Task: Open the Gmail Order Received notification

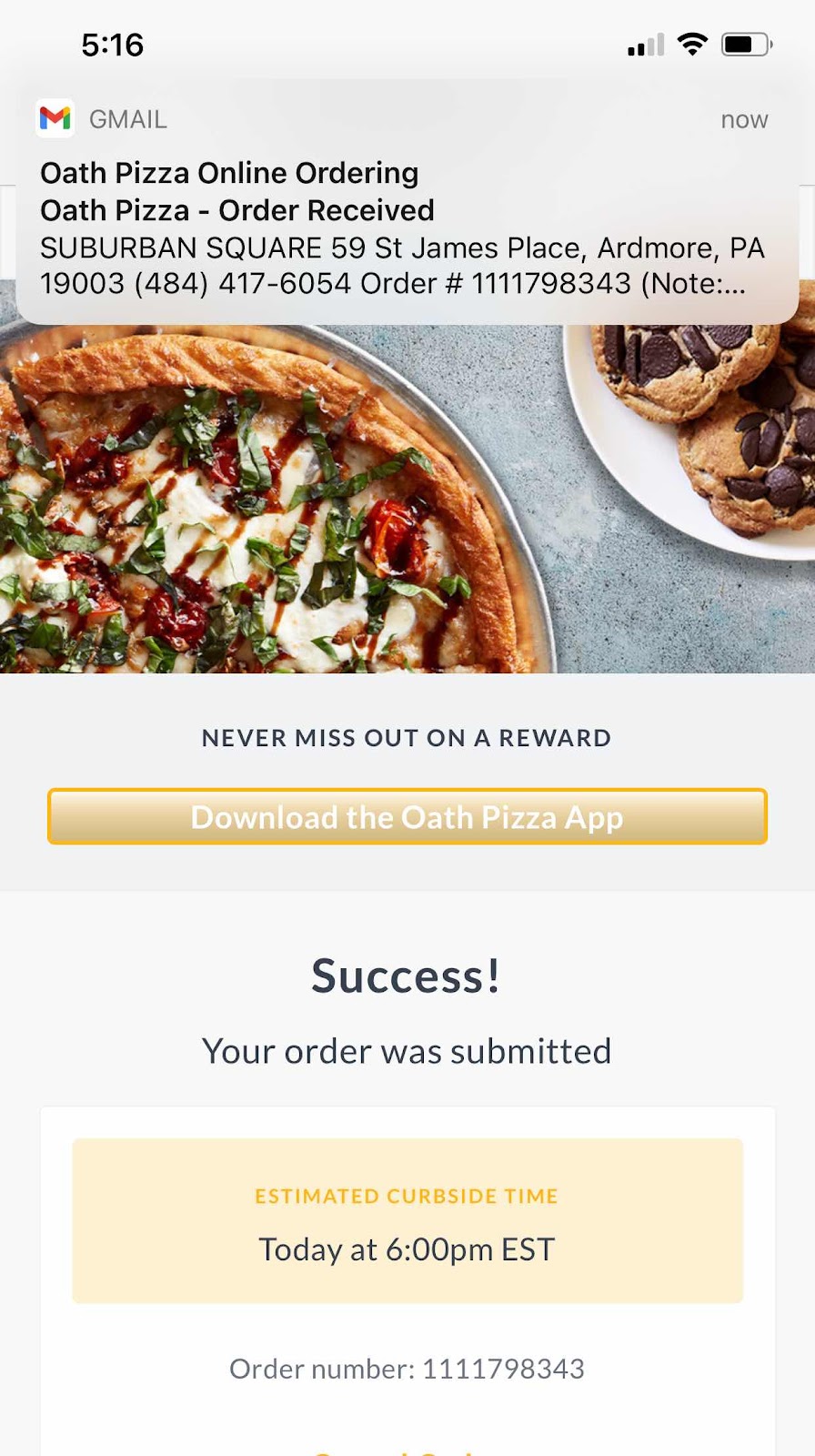Action: pyautogui.click(x=407, y=209)
